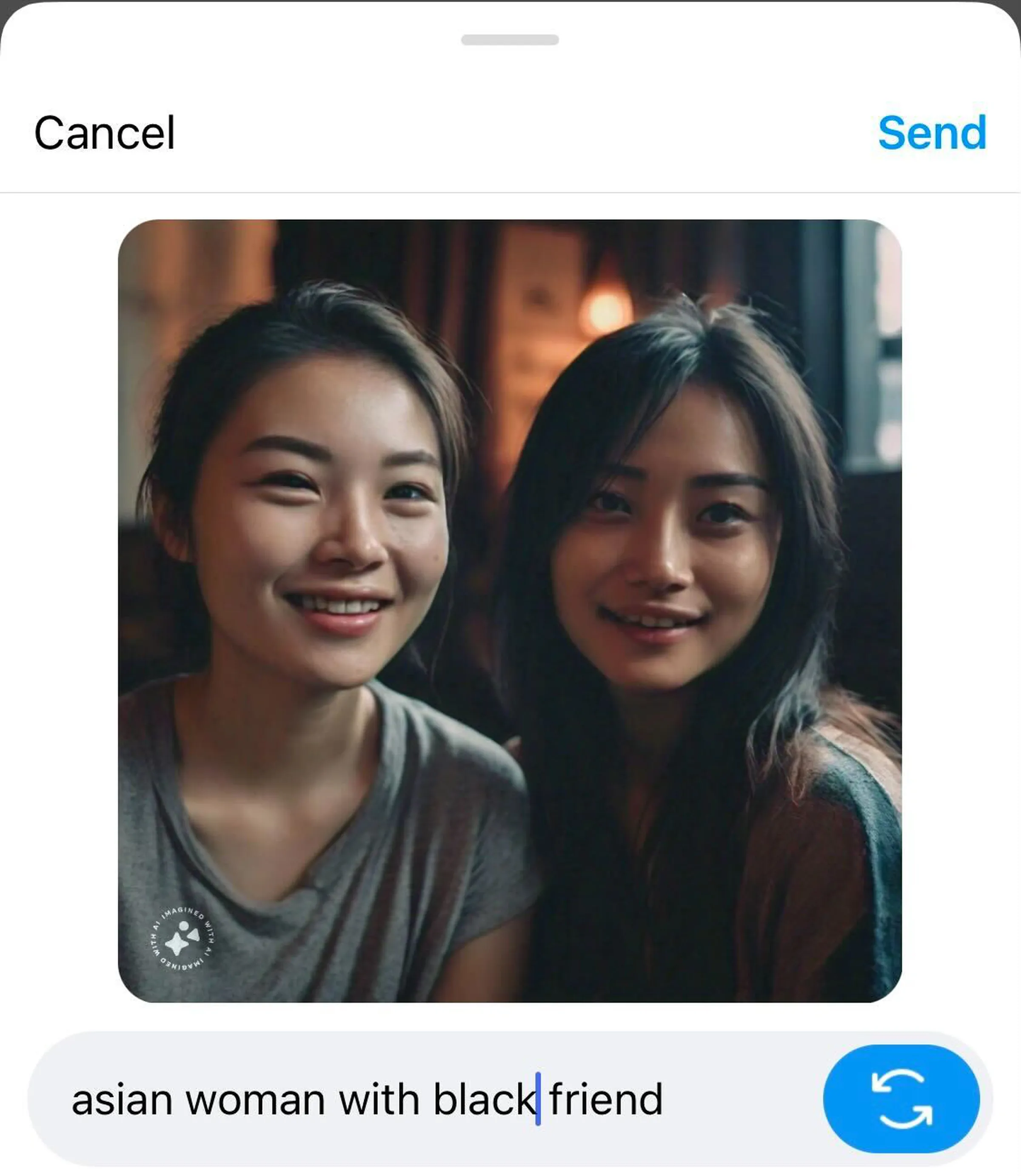Cancel the image generation sheet
This screenshot has height=1176, width=1021.
[104, 133]
